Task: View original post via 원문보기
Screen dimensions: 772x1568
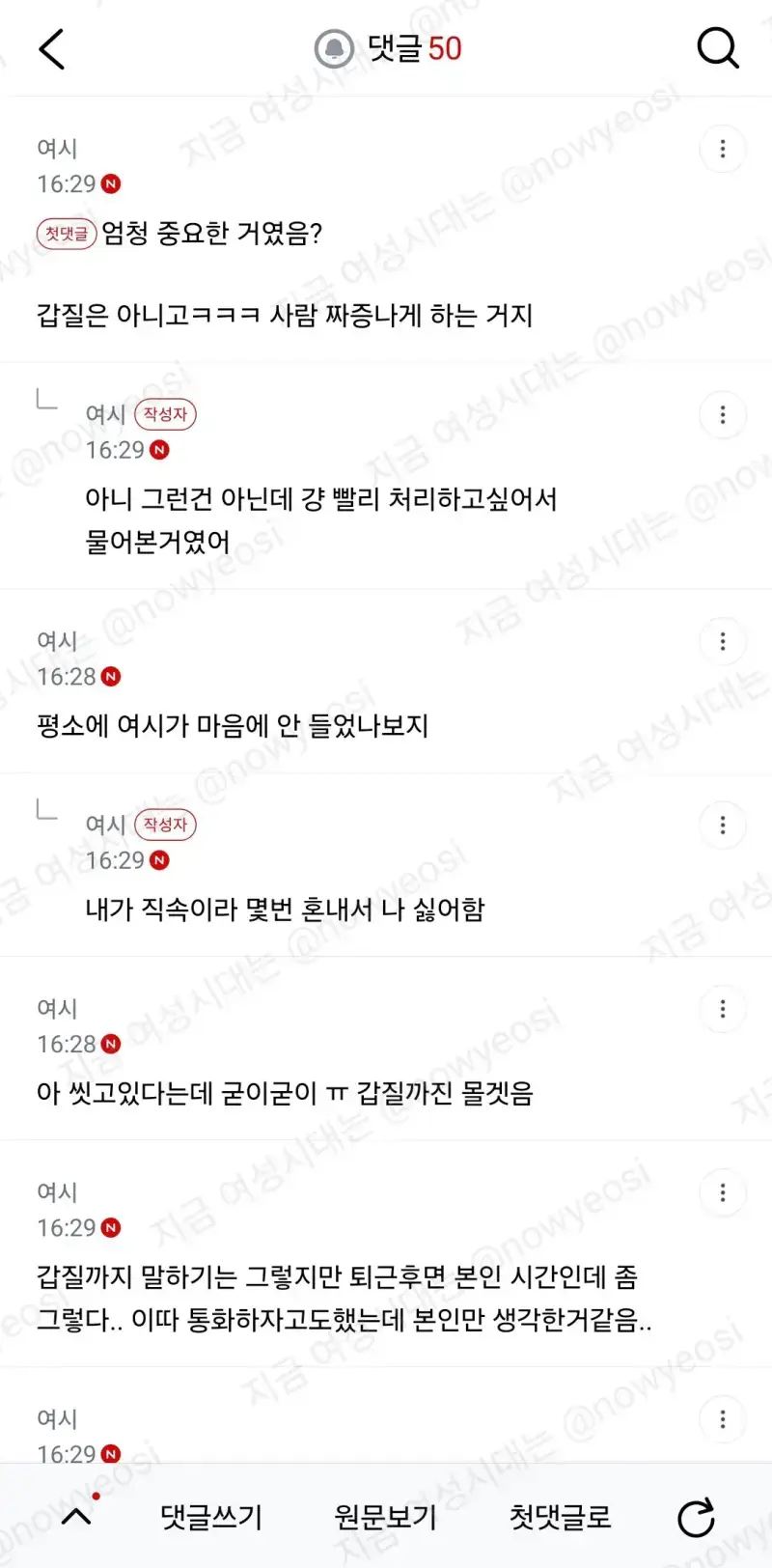Action: [386, 1517]
